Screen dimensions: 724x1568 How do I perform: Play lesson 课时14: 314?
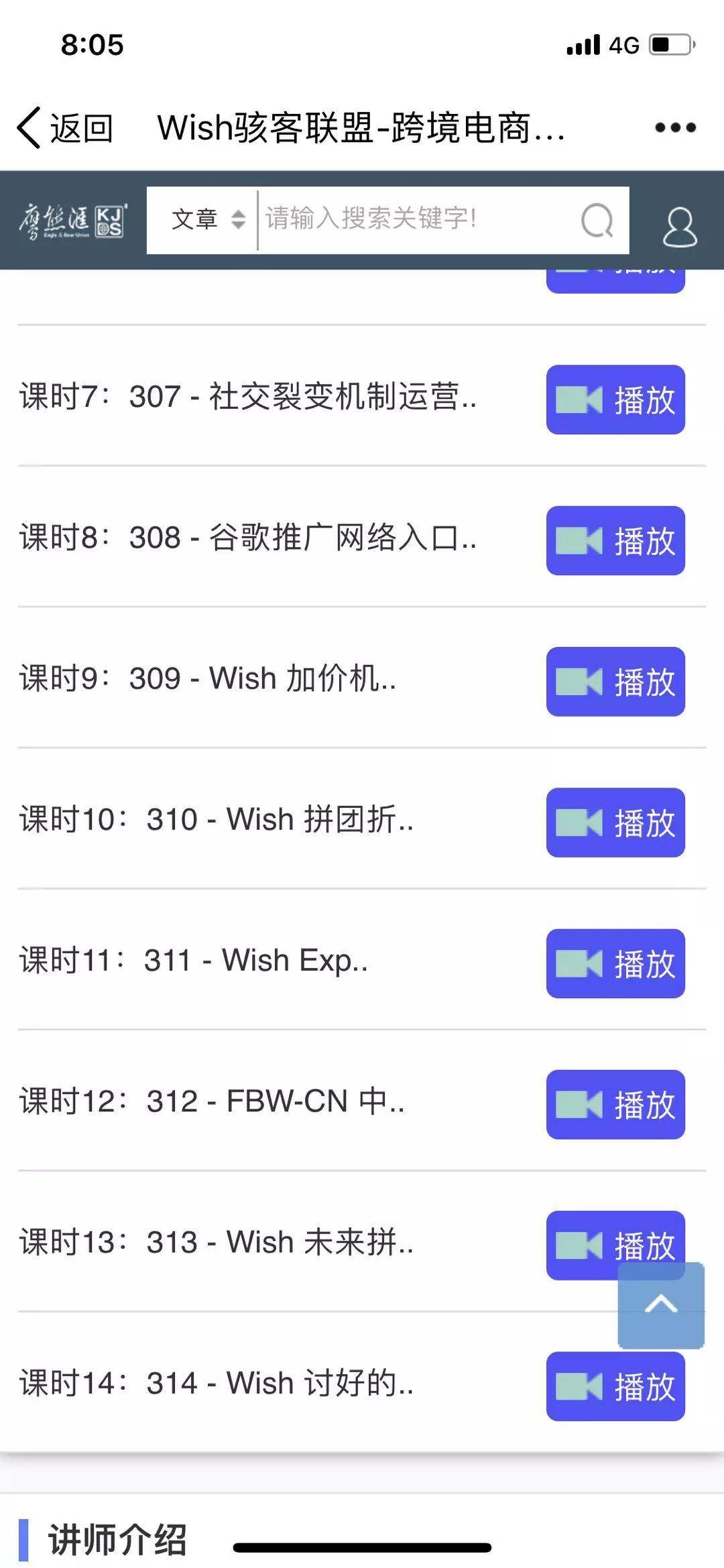click(615, 1386)
